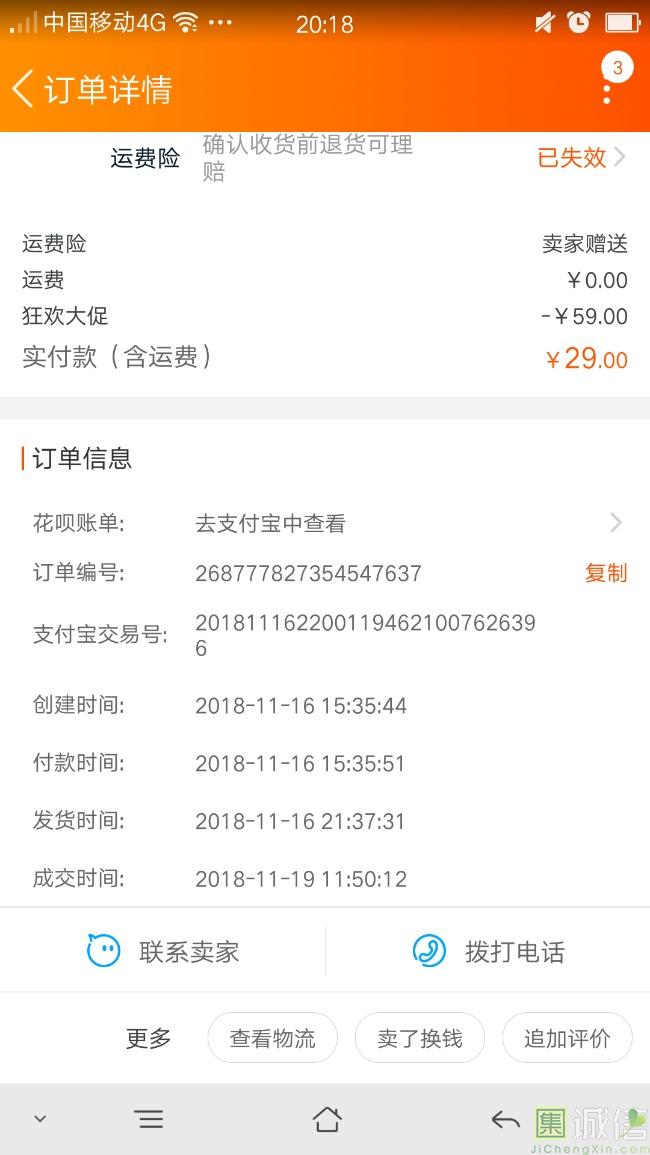Copy the order number with 复制

(606, 573)
